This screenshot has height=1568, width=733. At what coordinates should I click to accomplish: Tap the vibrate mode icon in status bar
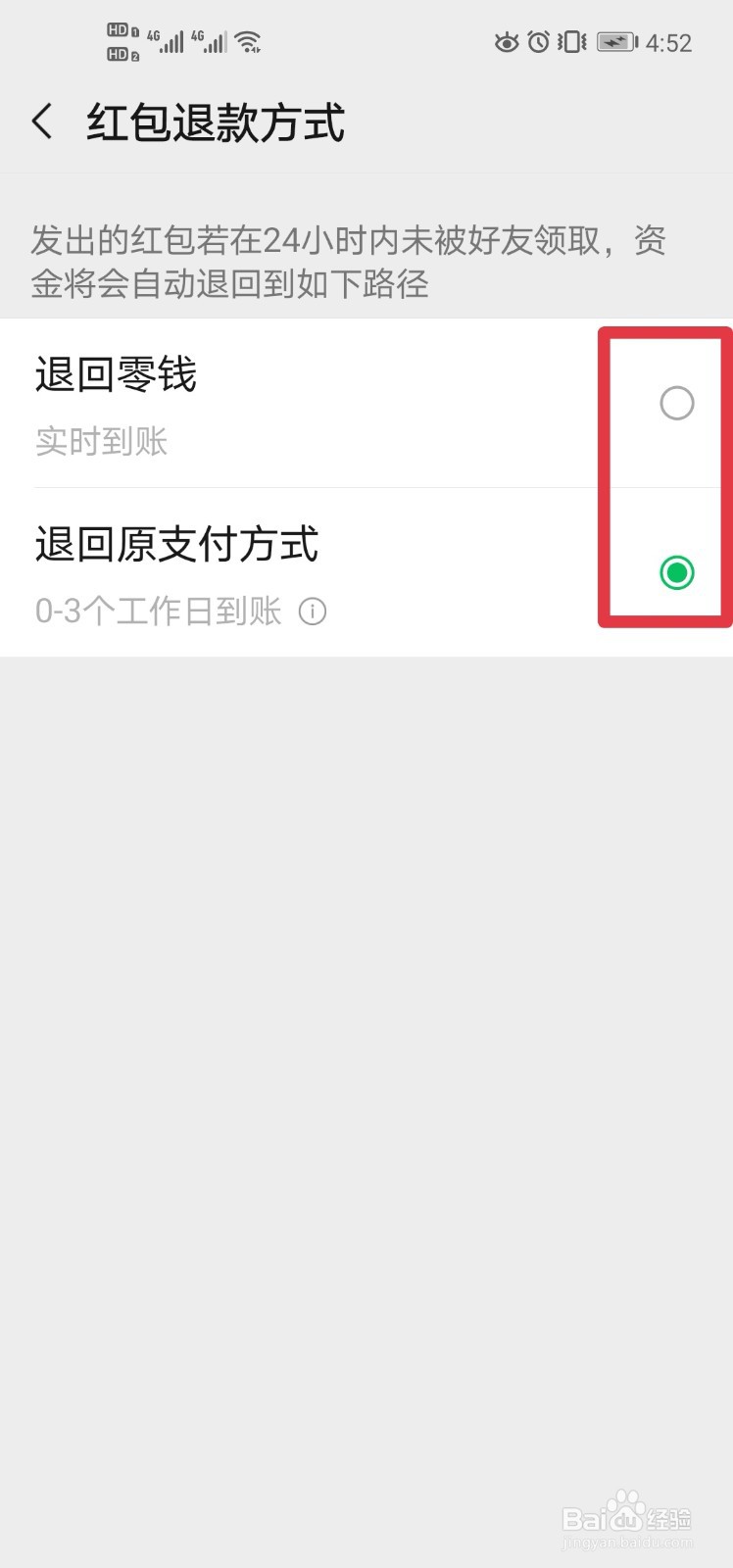pyautogui.click(x=573, y=42)
